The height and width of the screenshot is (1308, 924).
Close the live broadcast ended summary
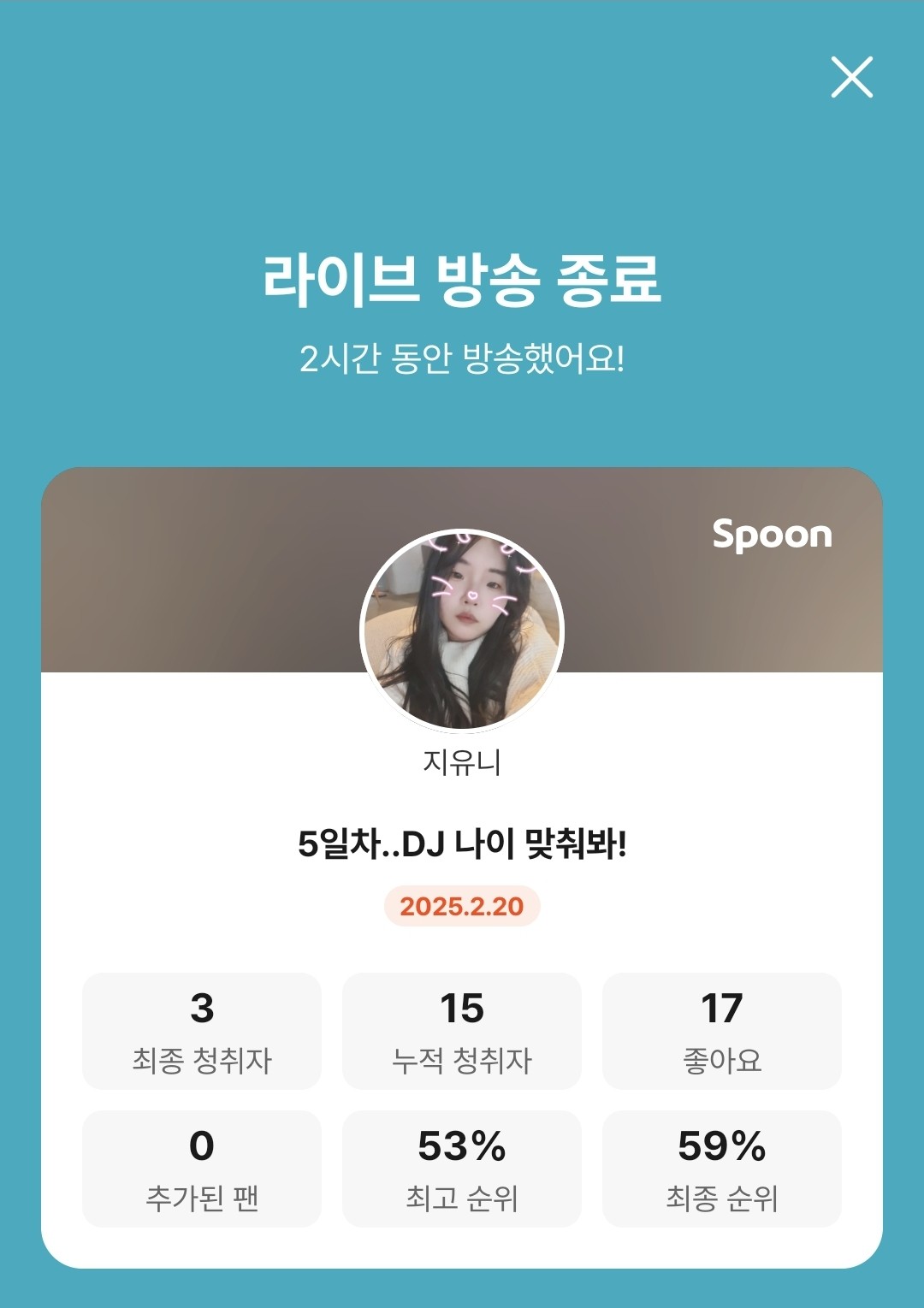tap(851, 77)
